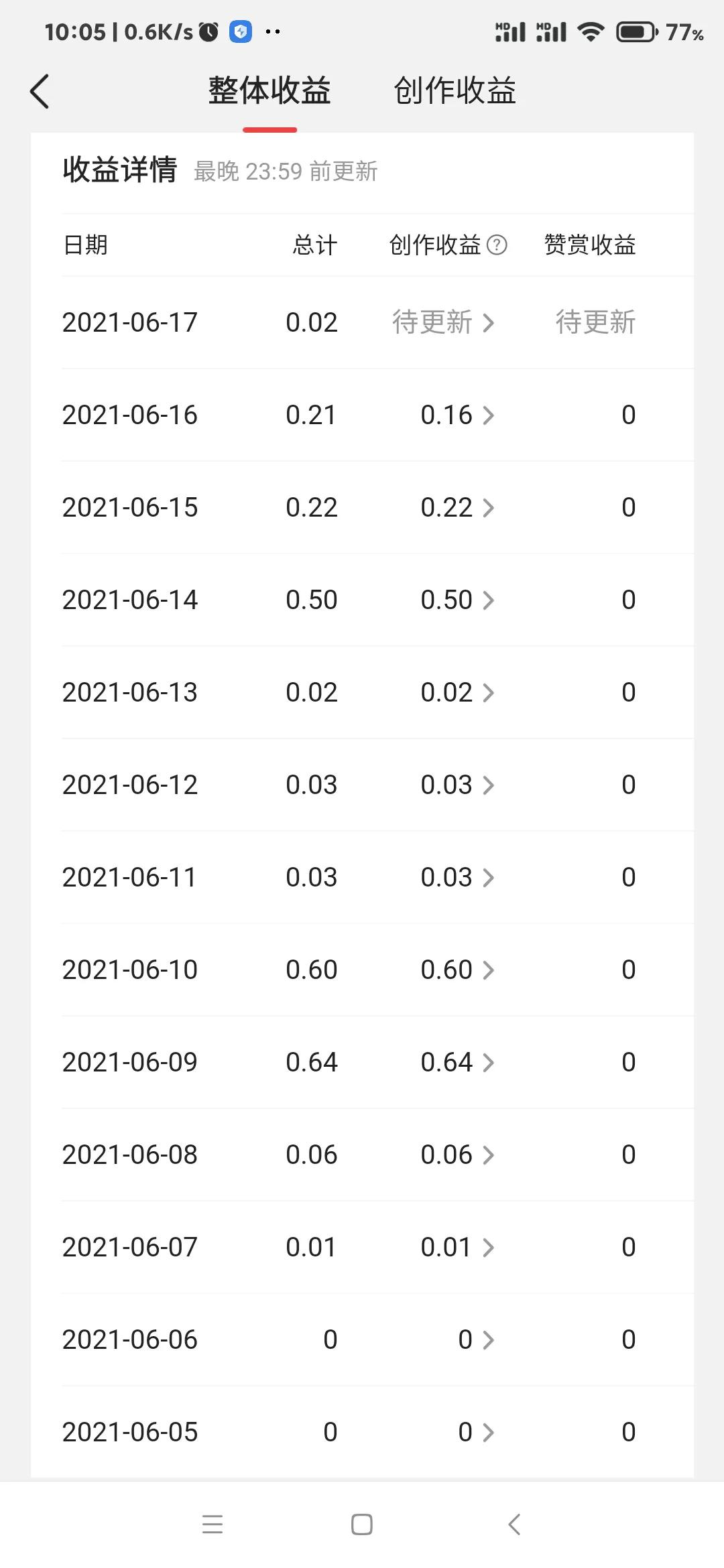Image resolution: width=724 pixels, height=1568 pixels.
Task: View 0.06 creation earnings for 2021-06-08
Action: pos(457,1155)
